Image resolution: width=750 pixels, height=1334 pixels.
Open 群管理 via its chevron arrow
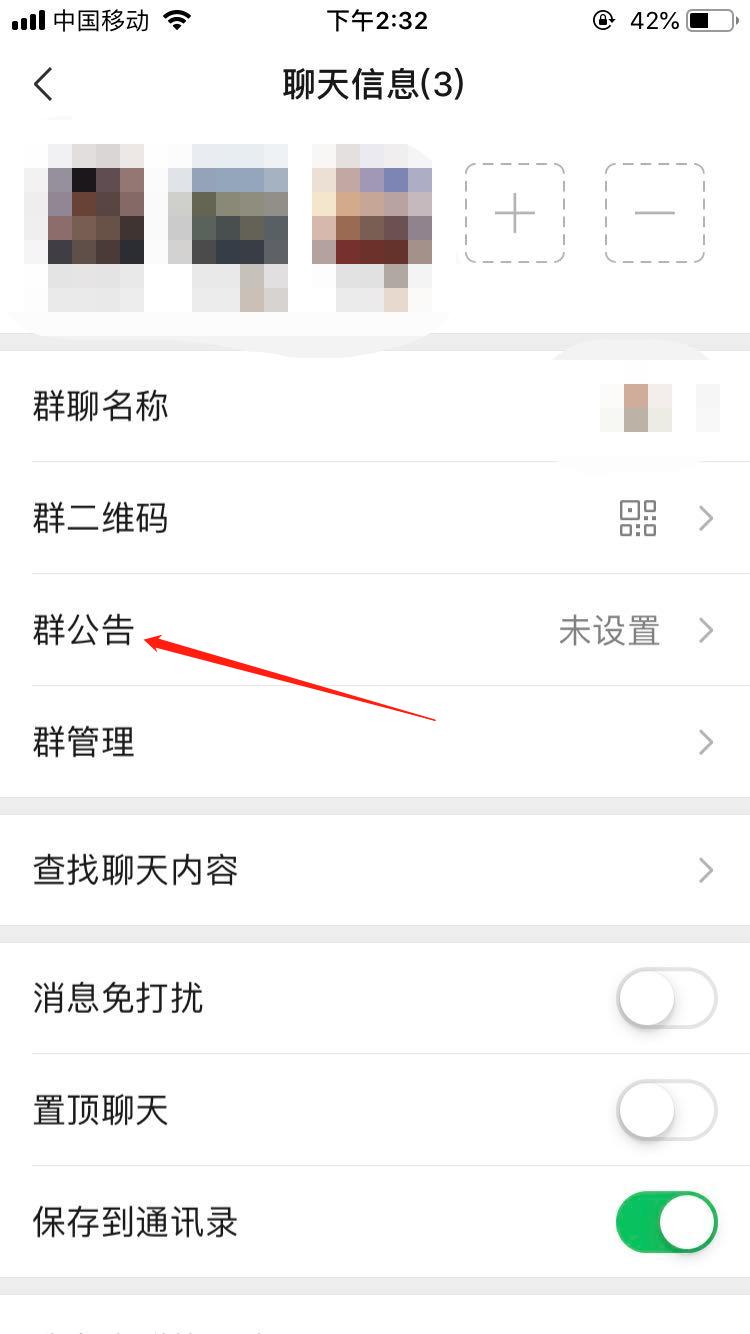[707, 742]
